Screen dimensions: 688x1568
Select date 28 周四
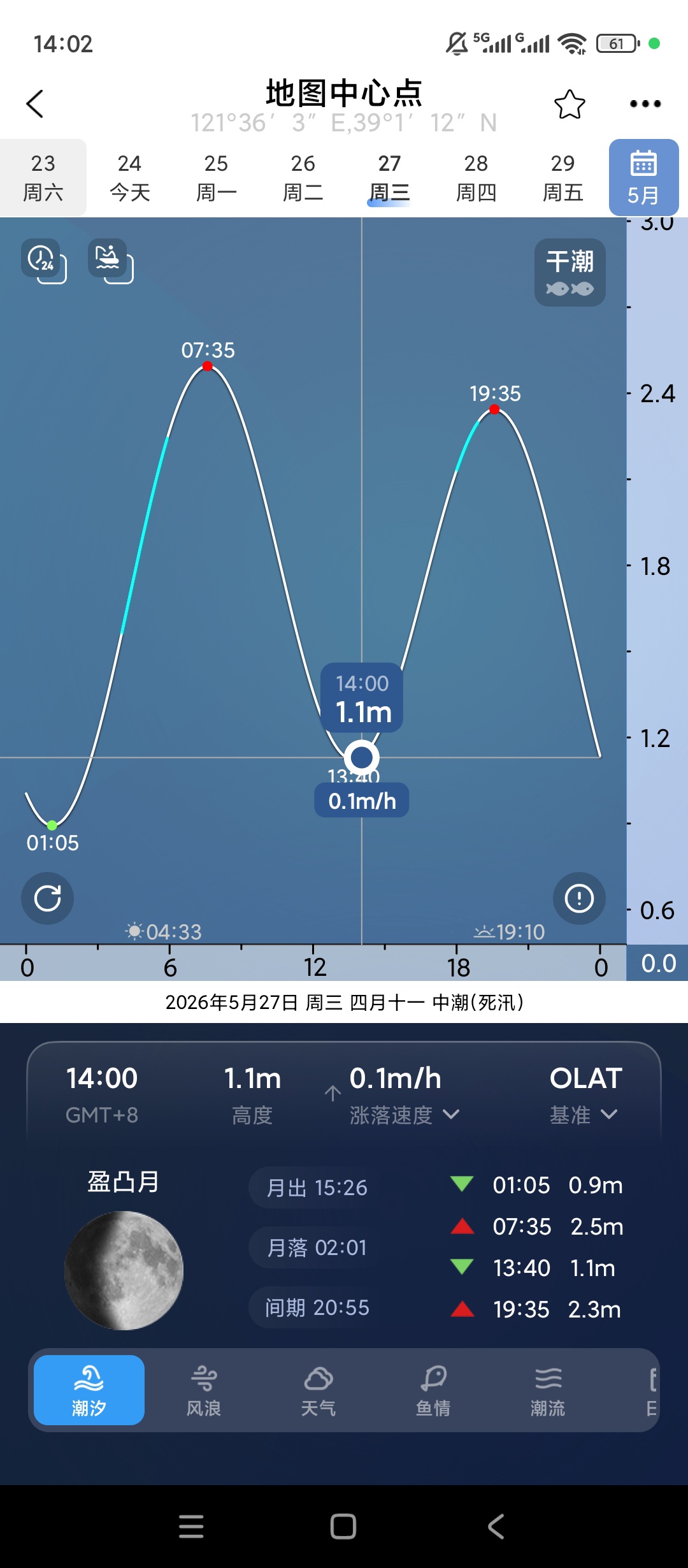click(477, 178)
